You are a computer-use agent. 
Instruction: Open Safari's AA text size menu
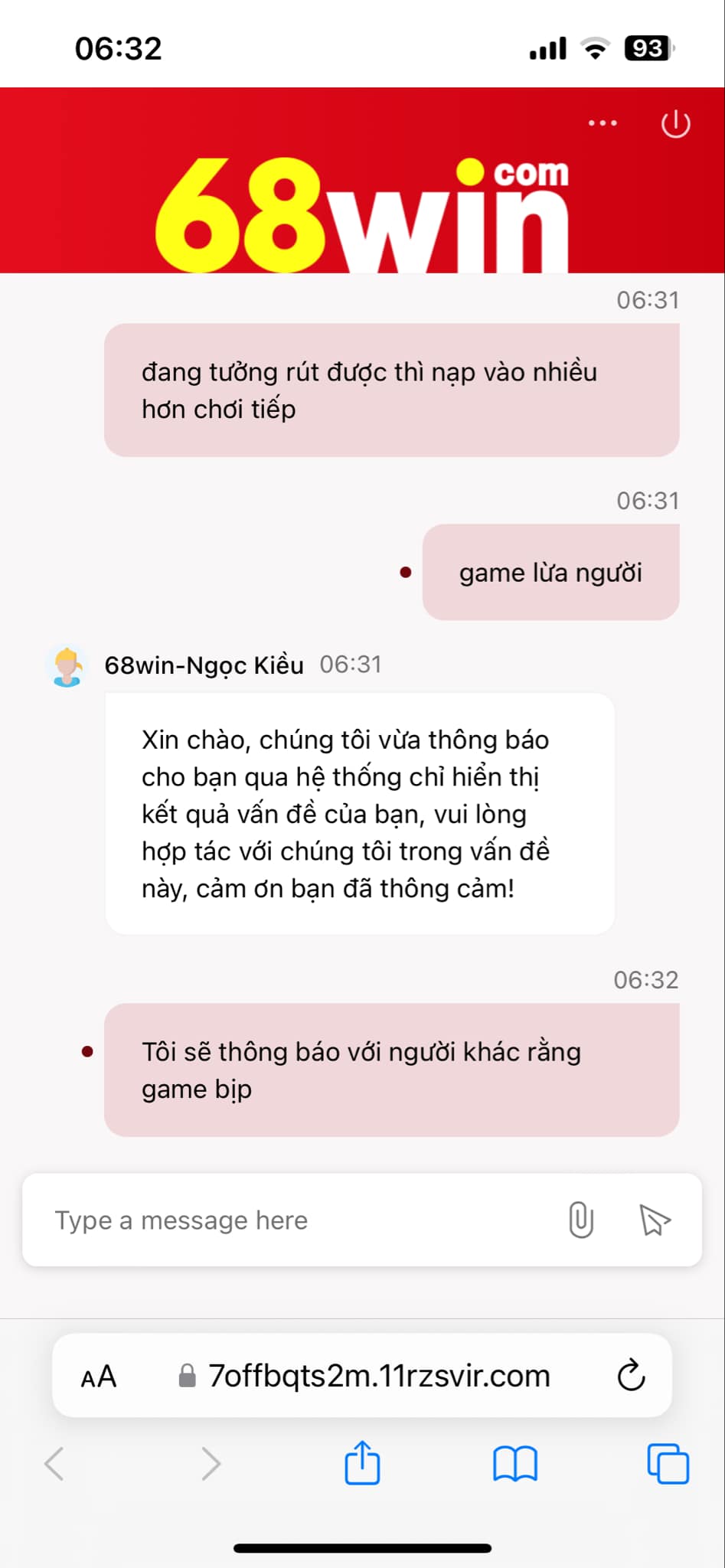pos(99,1377)
